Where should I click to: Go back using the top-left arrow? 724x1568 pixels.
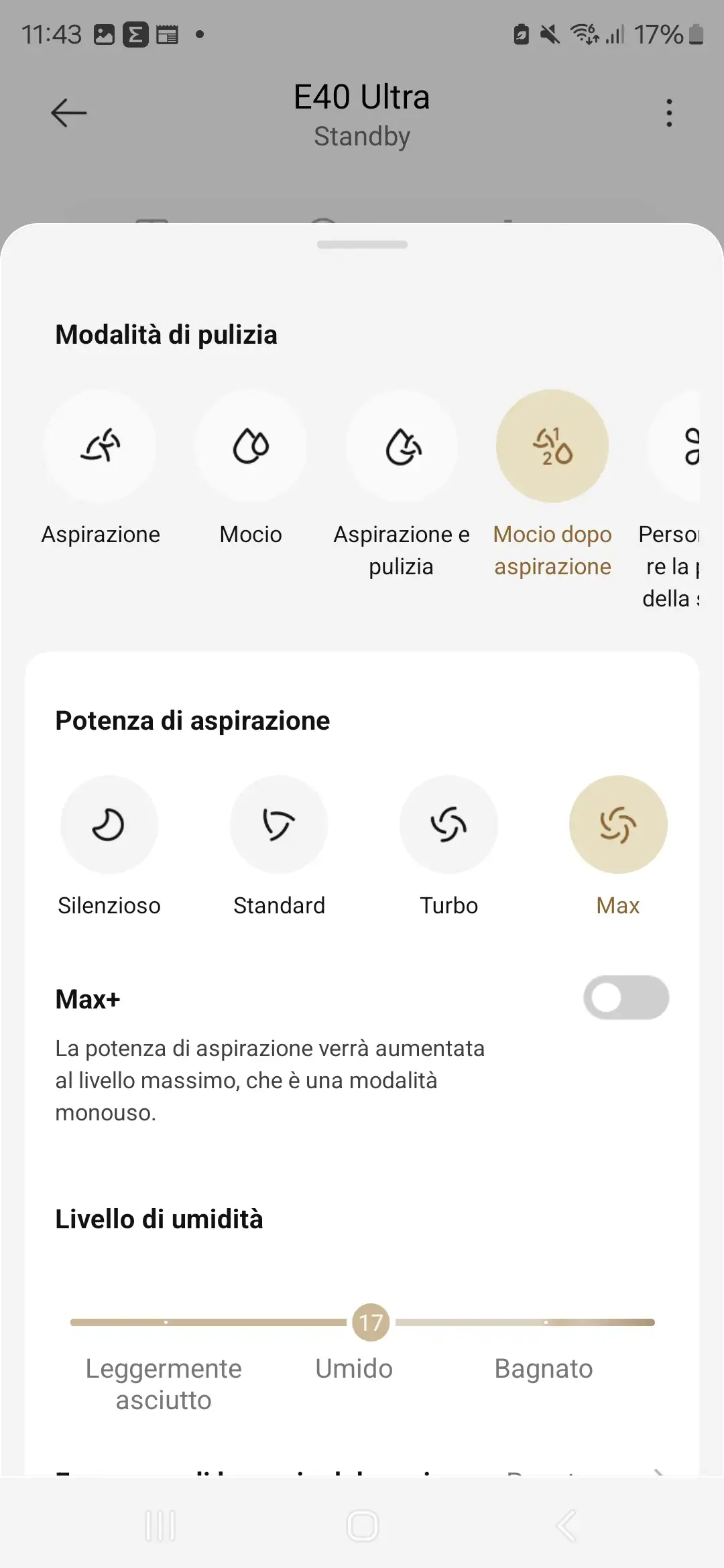pyautogui.click(x=68, y=113)
